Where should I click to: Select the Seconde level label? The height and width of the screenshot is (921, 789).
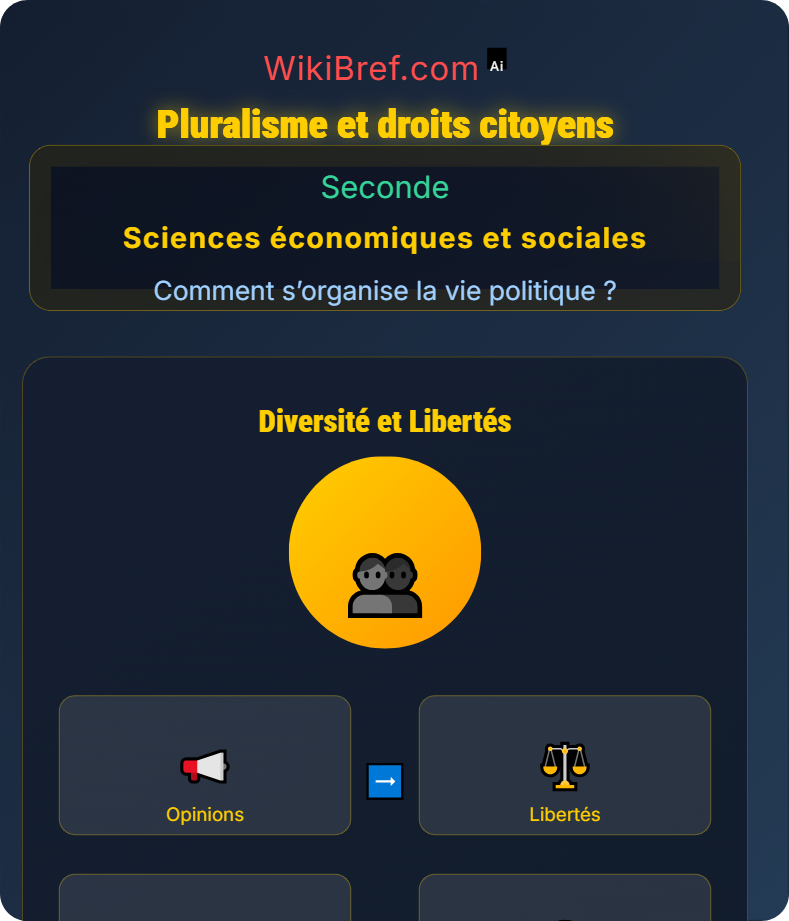coord(385,187)
